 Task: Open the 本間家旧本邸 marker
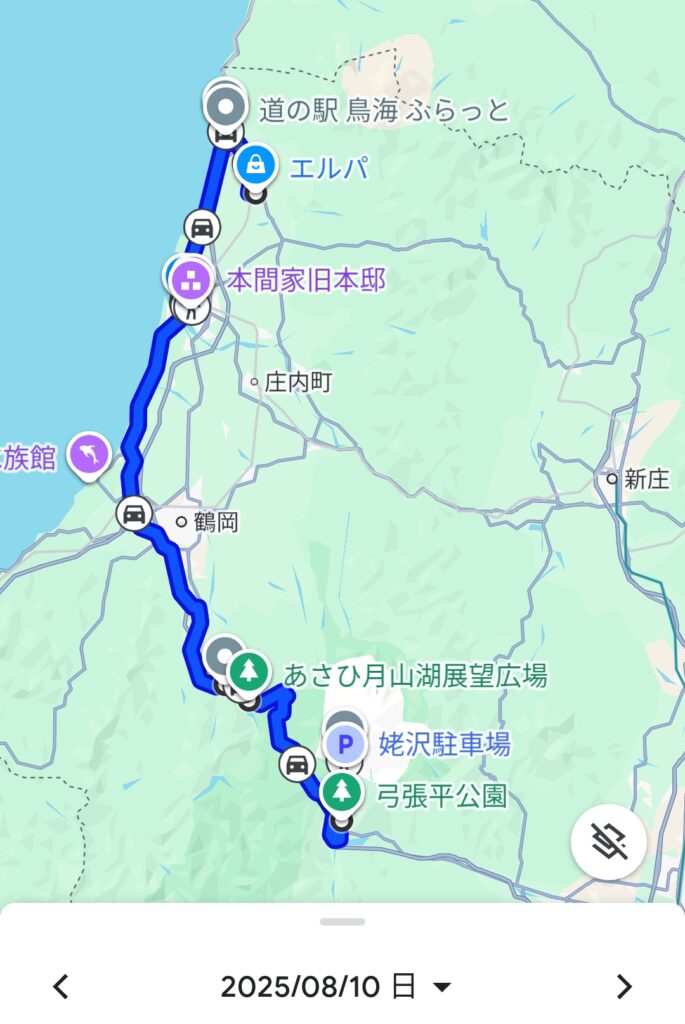191,279
